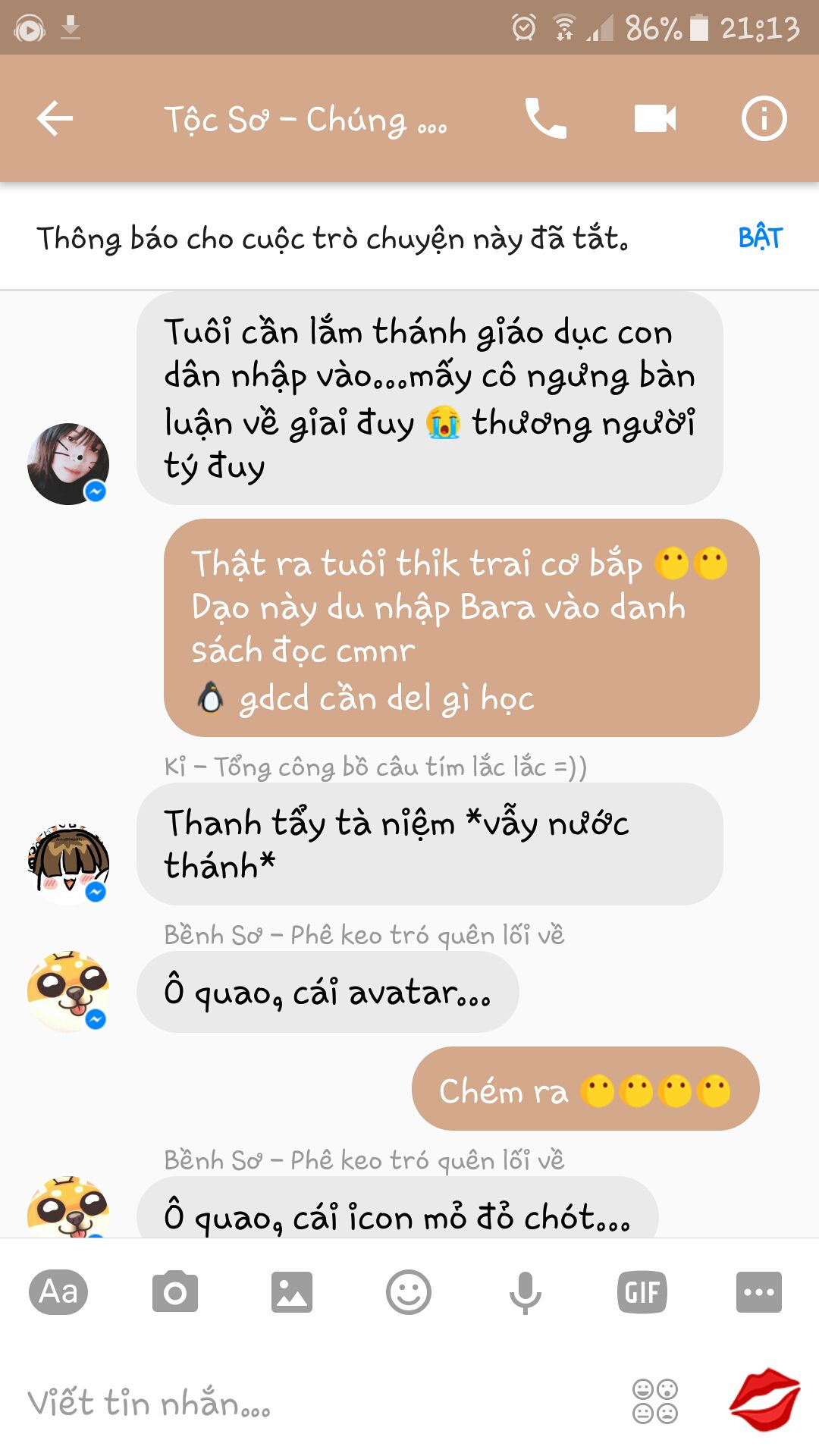Open profile of Kỉ – Tổng công avatar

(67, 864)
